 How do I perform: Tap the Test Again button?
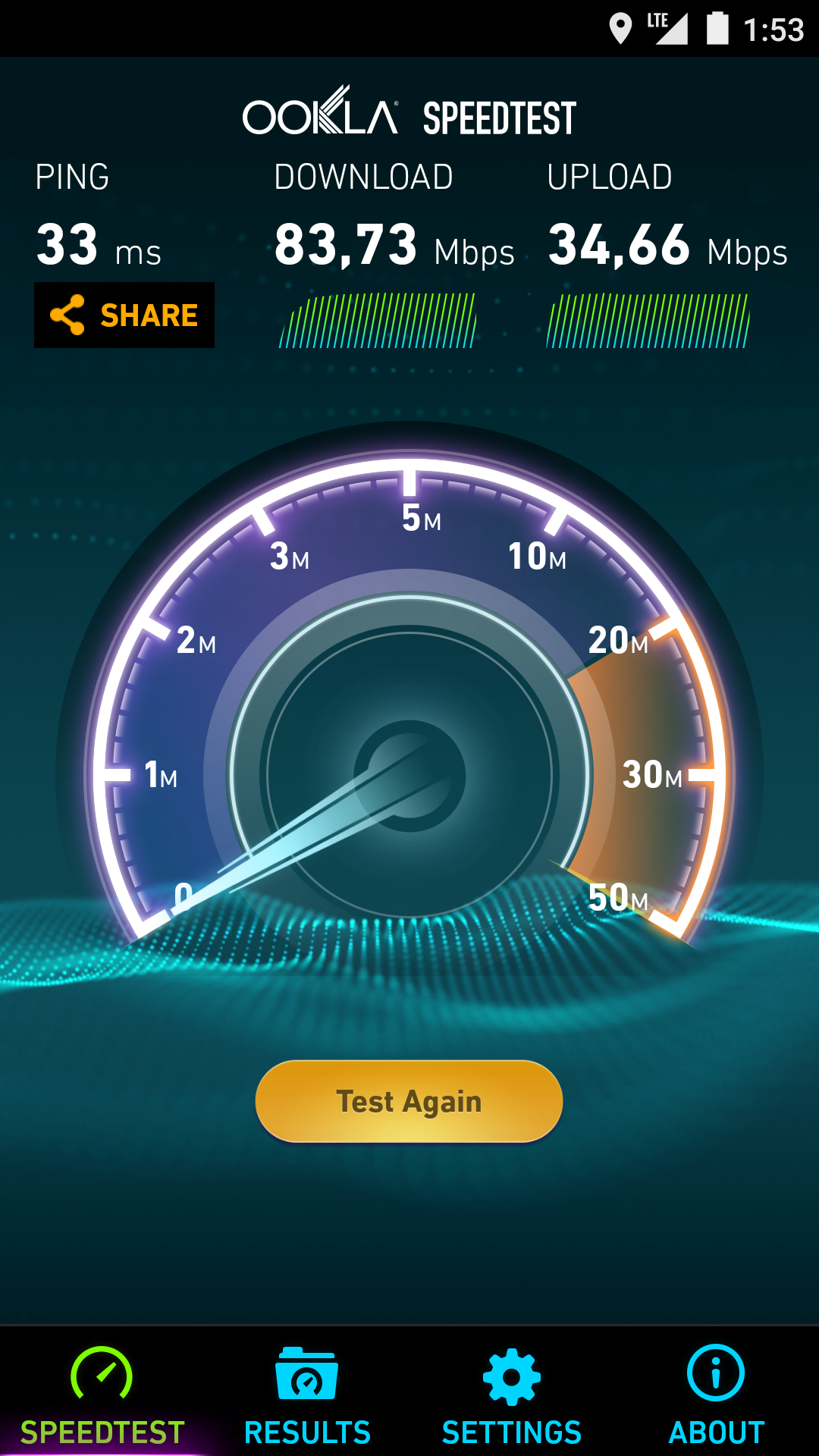pyautogui.click(x=409, y=1101)
